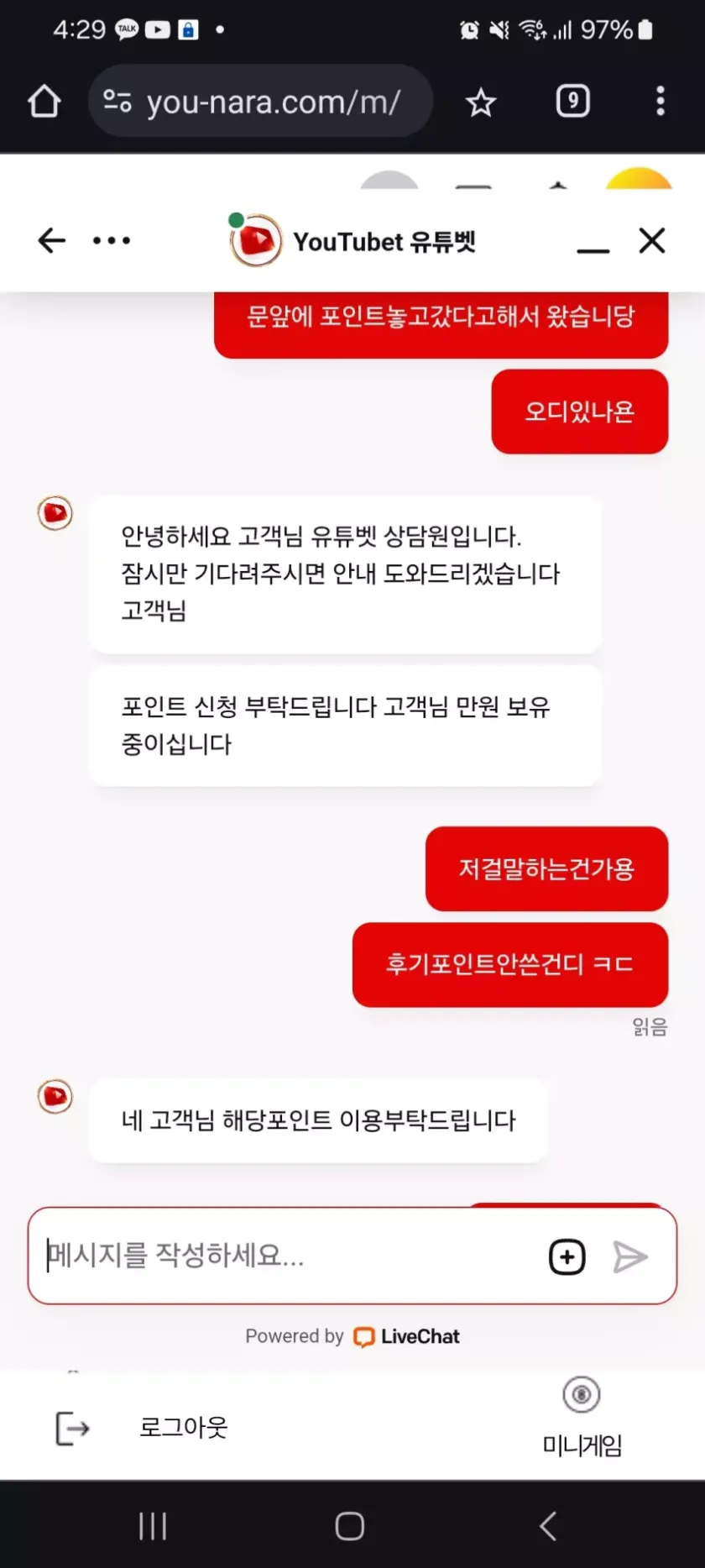The width and height of the screenshot is (705, 1568).
Task: Close the YouTubet chat window
Action: click(x=651, y=241)
